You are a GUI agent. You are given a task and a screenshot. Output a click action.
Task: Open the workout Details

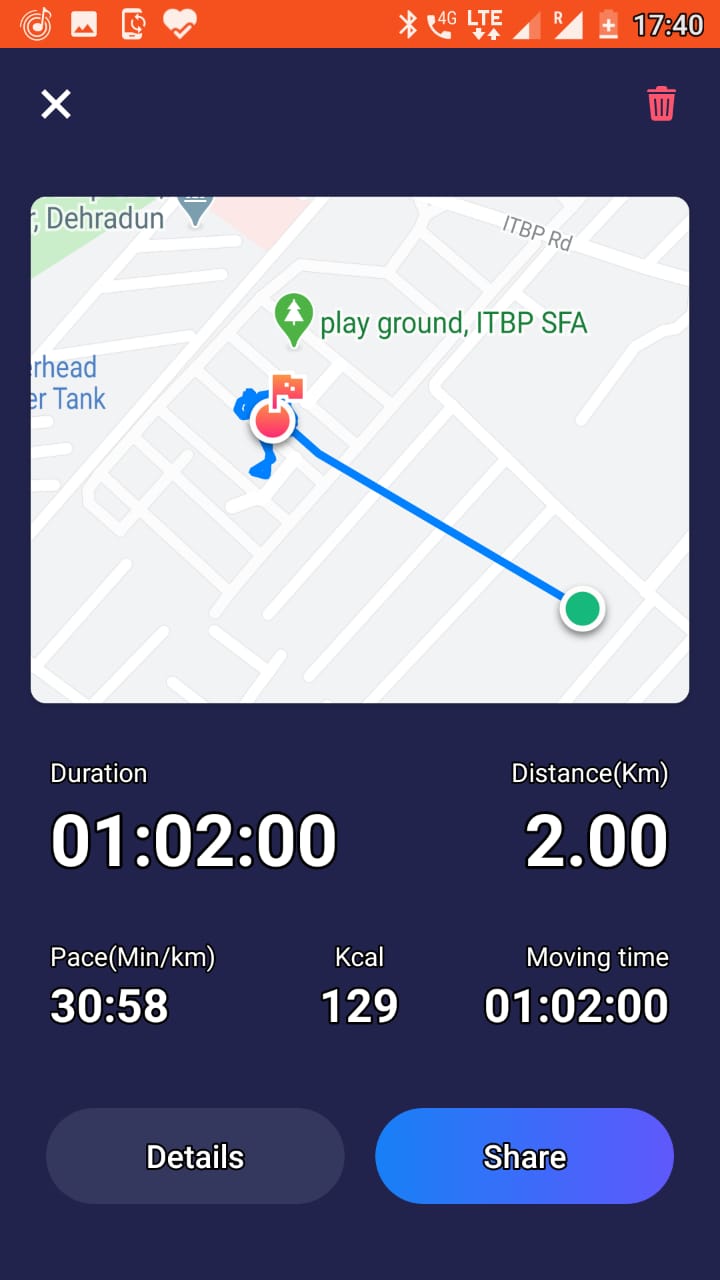pos(195,1156)
